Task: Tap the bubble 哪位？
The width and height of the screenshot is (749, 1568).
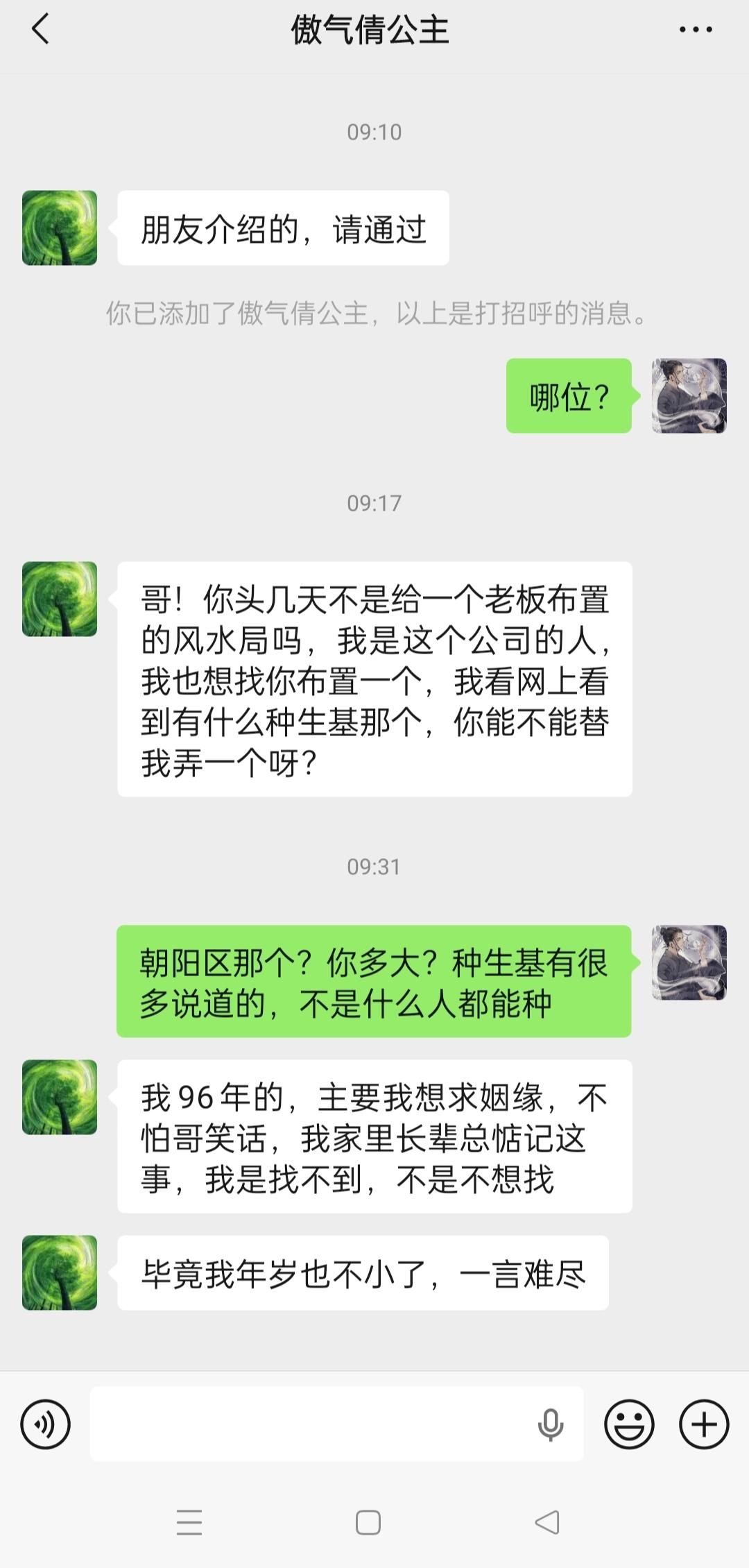Action: pyautogui.click(x=567, y=395)
